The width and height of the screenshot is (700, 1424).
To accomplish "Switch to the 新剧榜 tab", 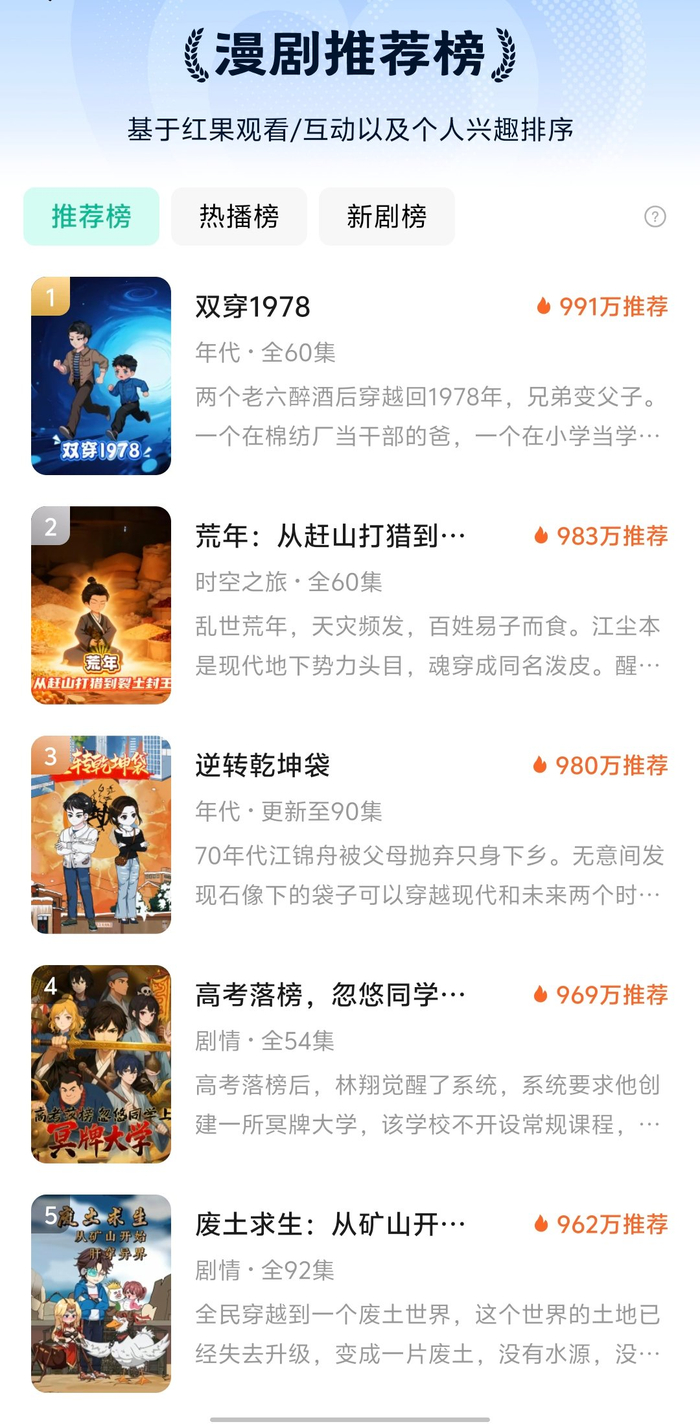I will coord(386,216).
